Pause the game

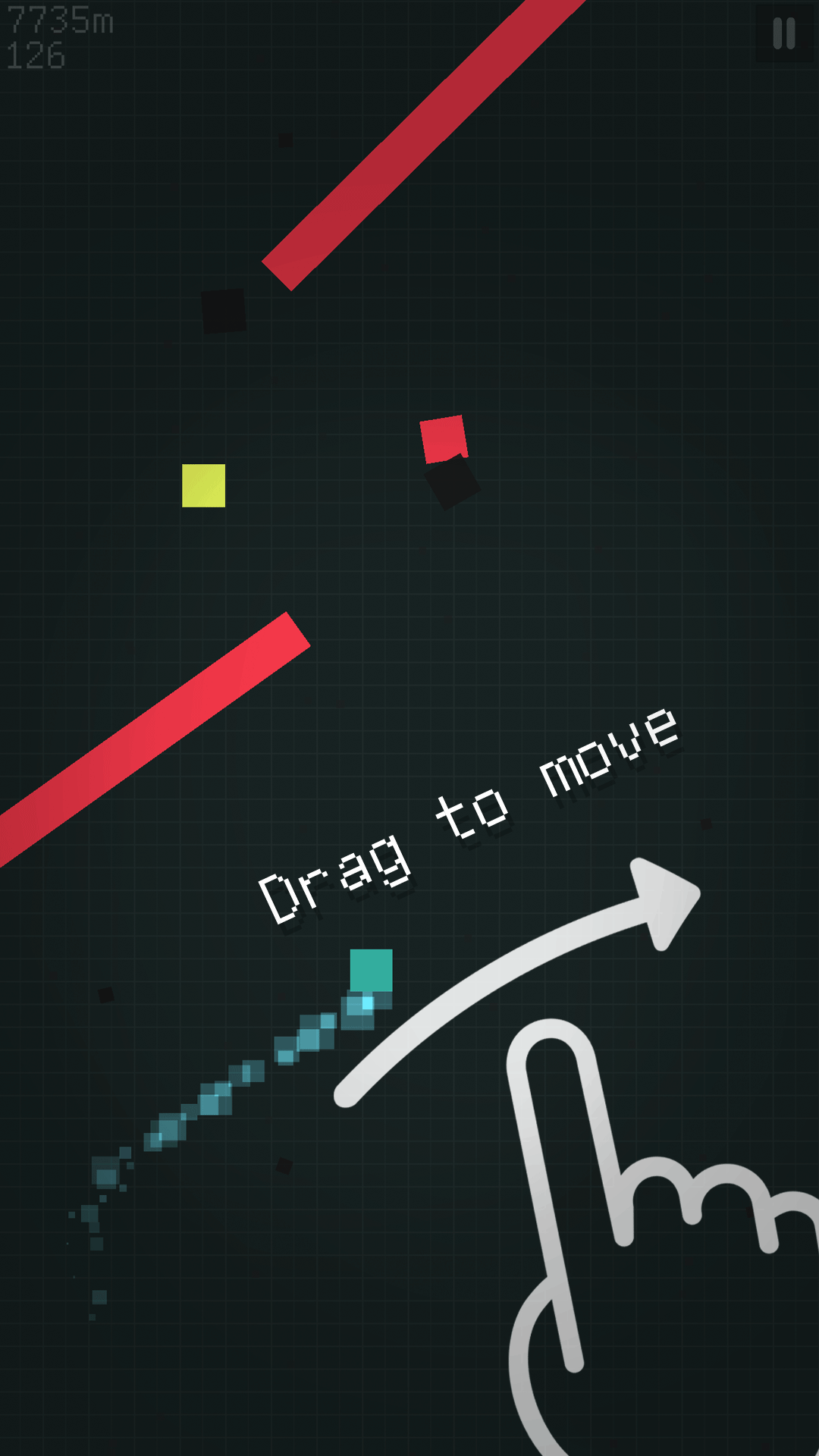point(784,33)
